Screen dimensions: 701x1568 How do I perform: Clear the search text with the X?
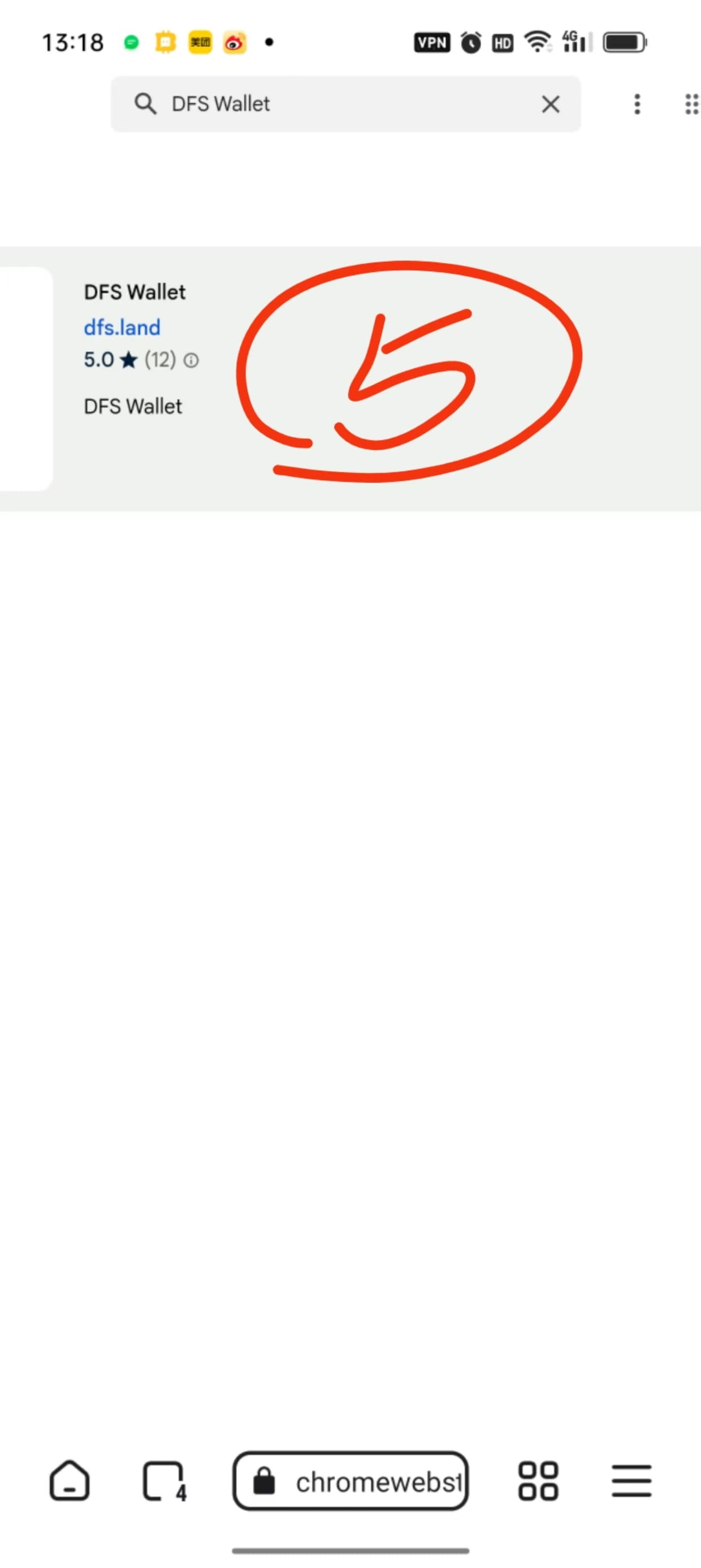point(550,104)
